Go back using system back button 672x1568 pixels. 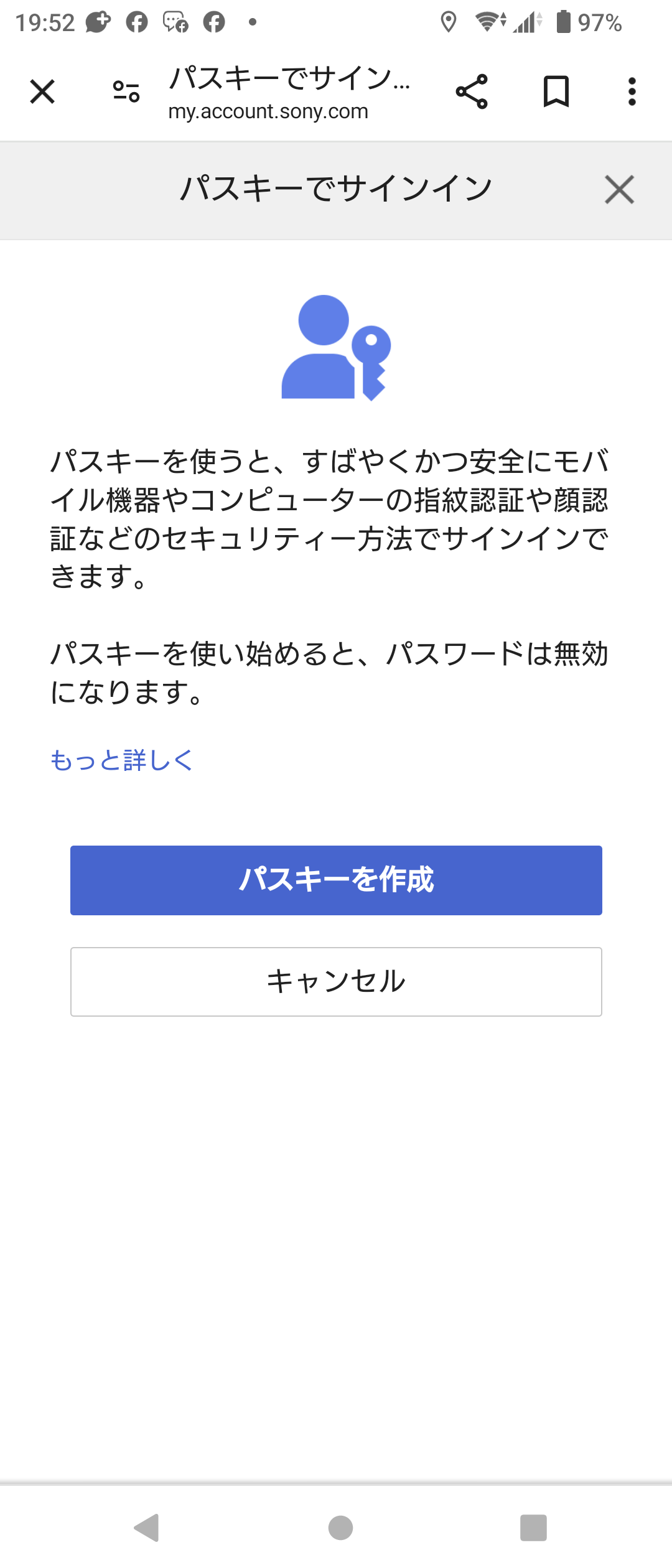[147, 1528]
